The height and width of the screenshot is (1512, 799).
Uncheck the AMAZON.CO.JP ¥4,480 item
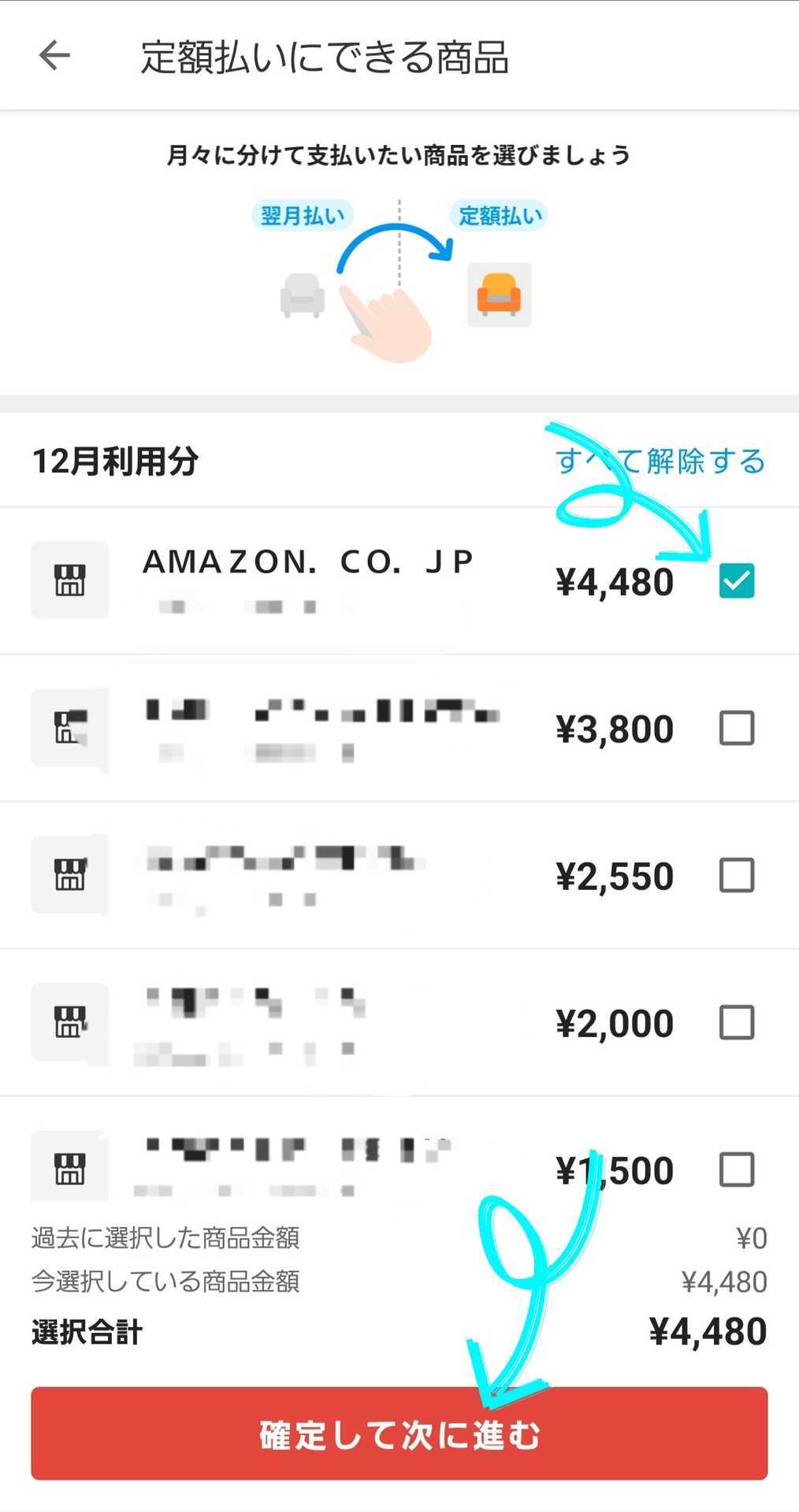coord(737,581)
